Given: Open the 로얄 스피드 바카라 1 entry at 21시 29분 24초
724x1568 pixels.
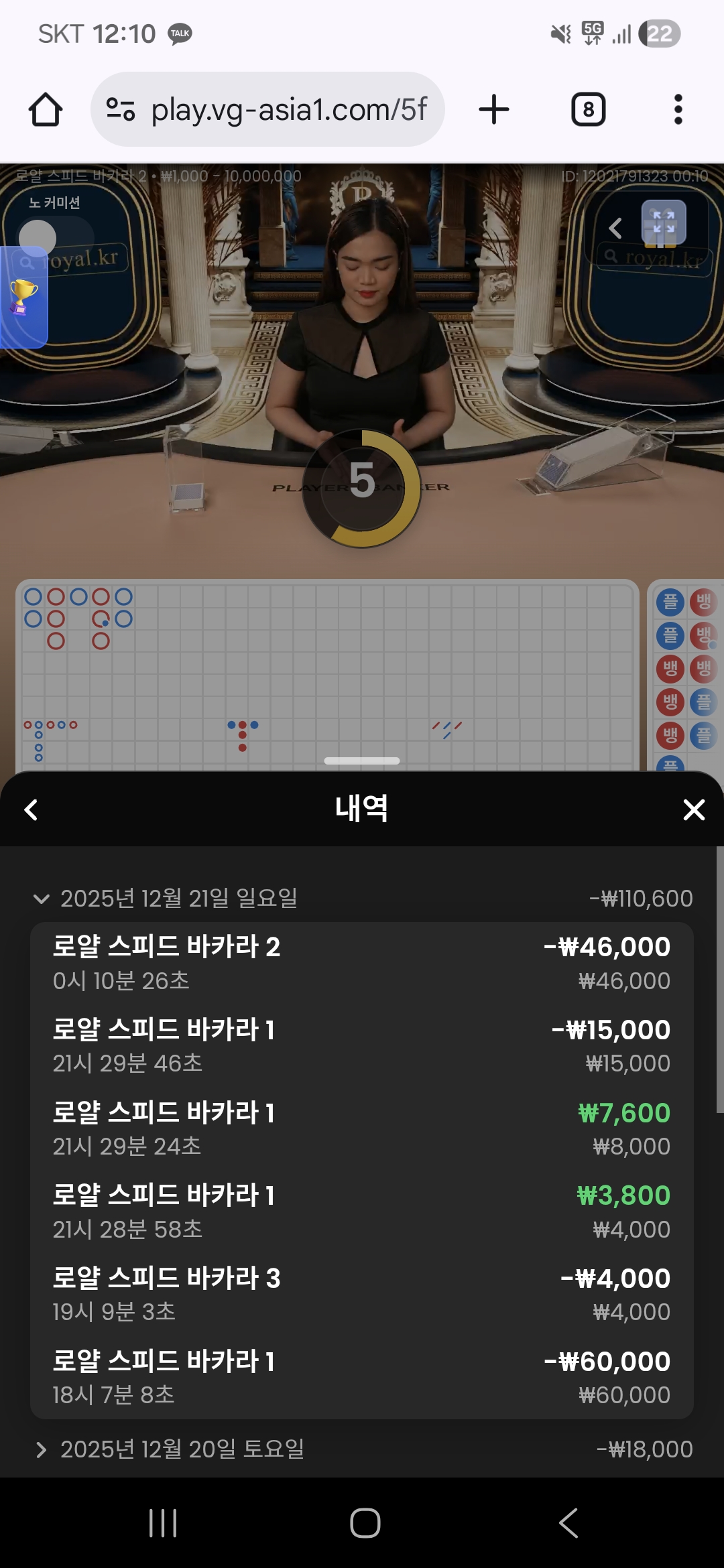Looking at the screenshot, I should coord(362,1129).
